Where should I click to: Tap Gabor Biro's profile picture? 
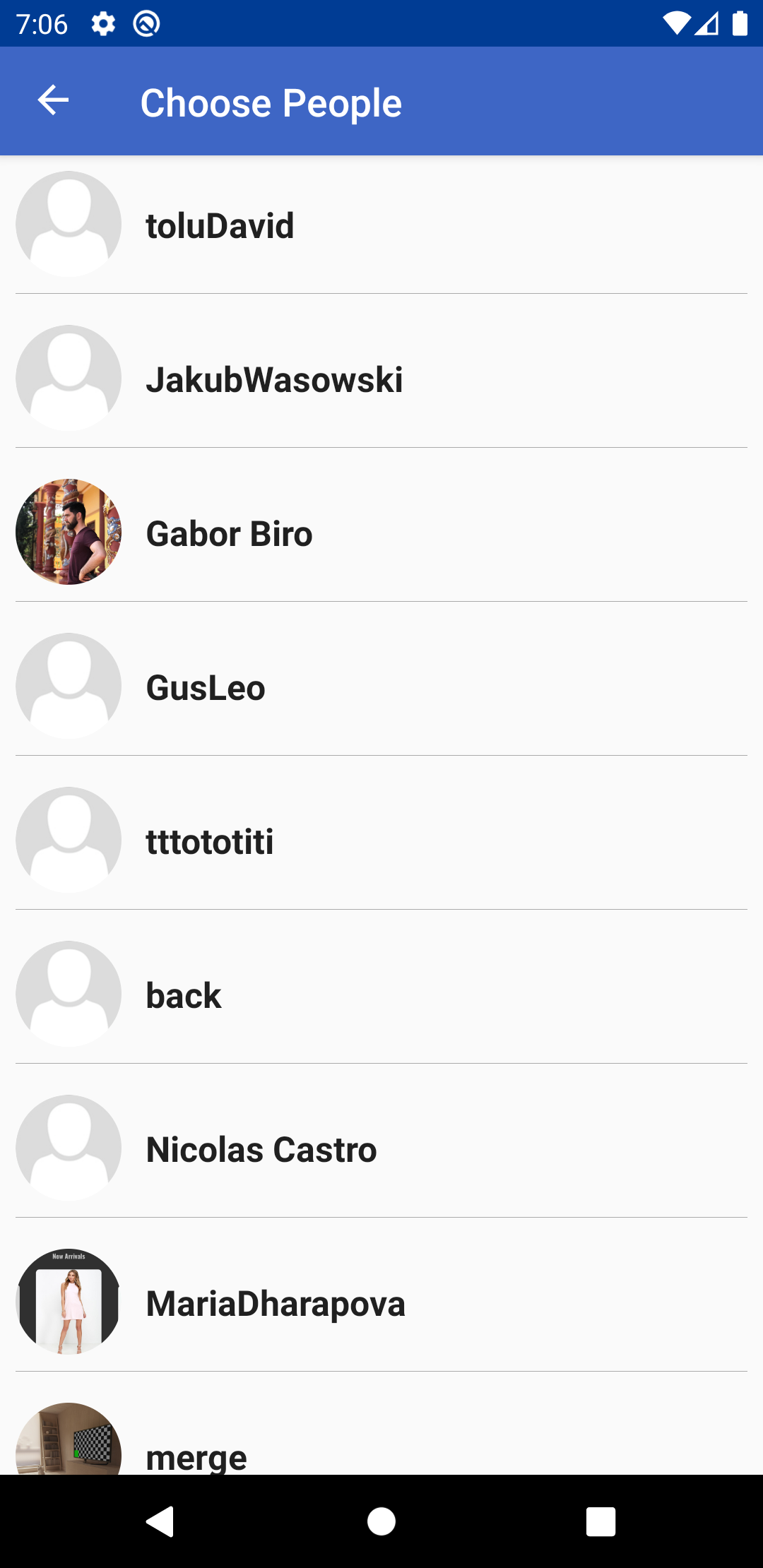coord(67,532)
